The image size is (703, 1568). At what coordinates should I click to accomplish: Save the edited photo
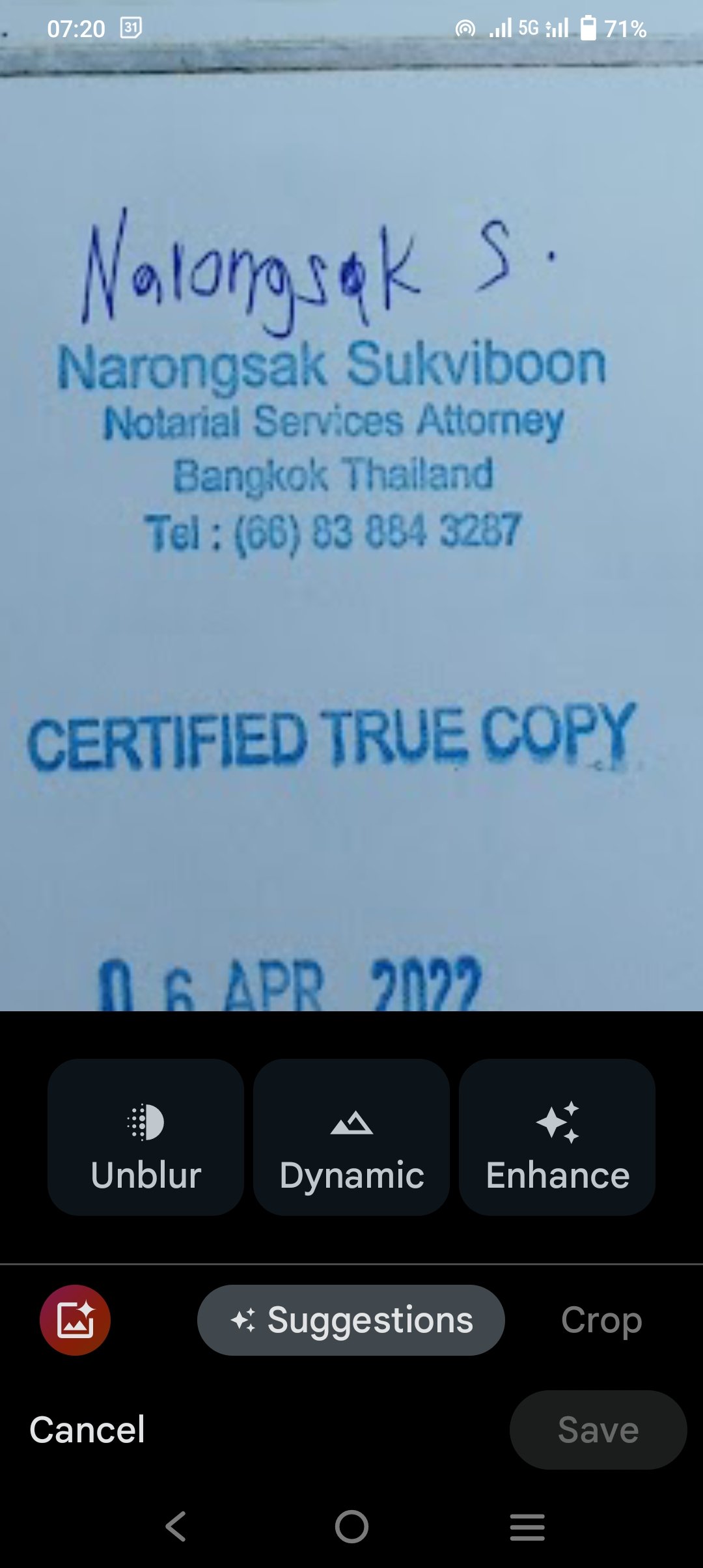click(x=598, y=1430)
